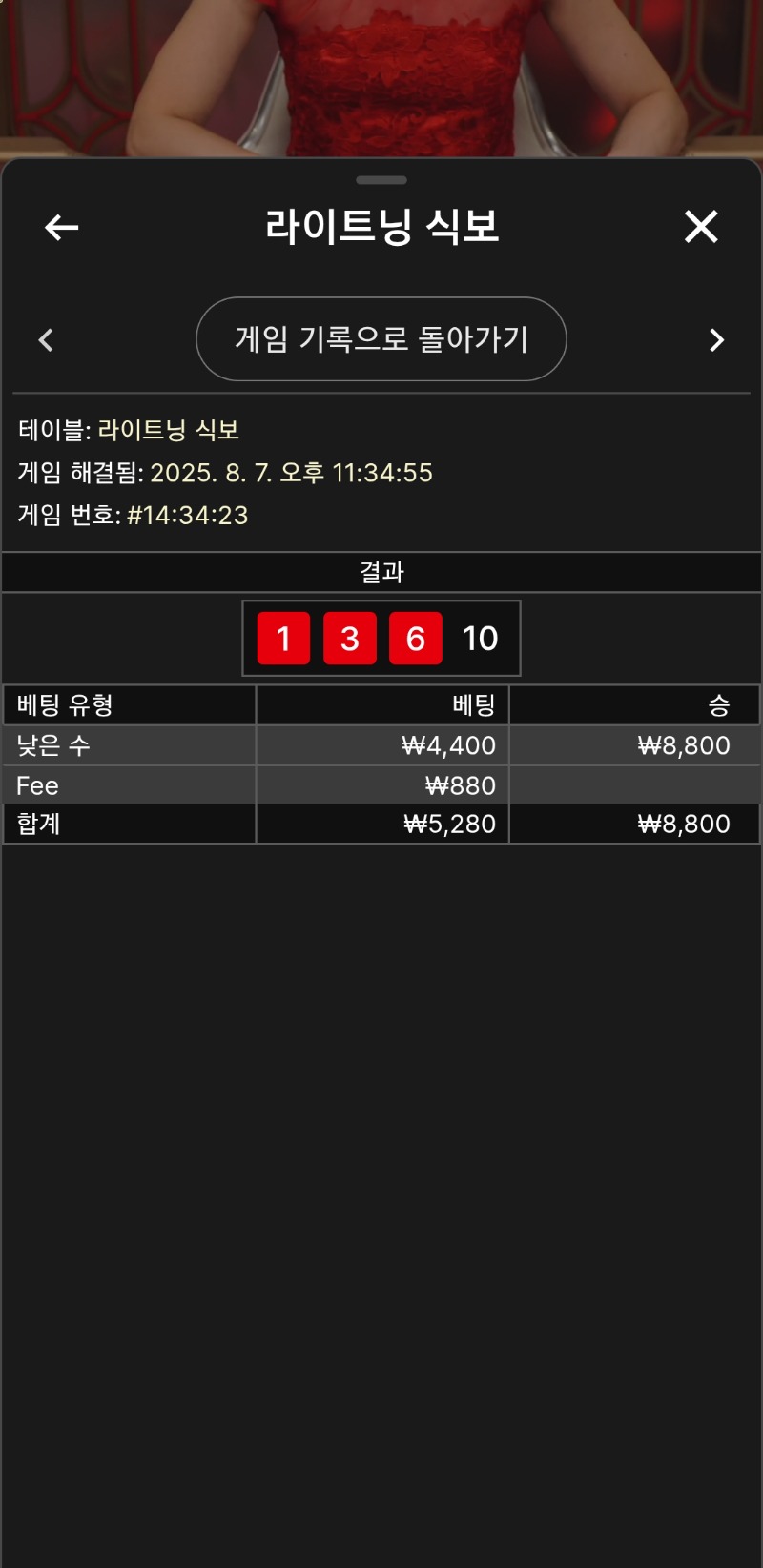Close the 라이트닝 식보 panel
Screen dimensions: 763x1568
[701, 227]
